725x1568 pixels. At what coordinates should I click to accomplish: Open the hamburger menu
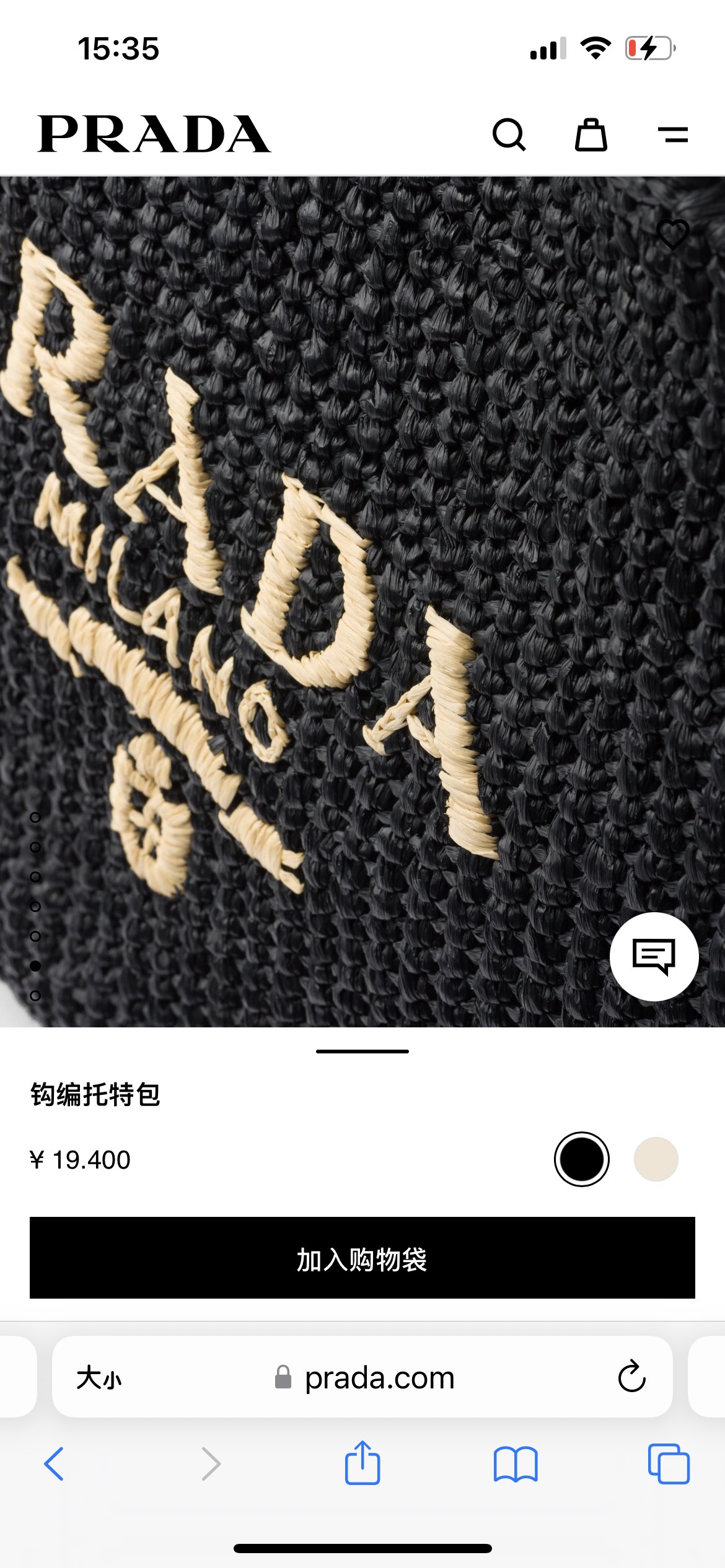(x=672, y=134)
